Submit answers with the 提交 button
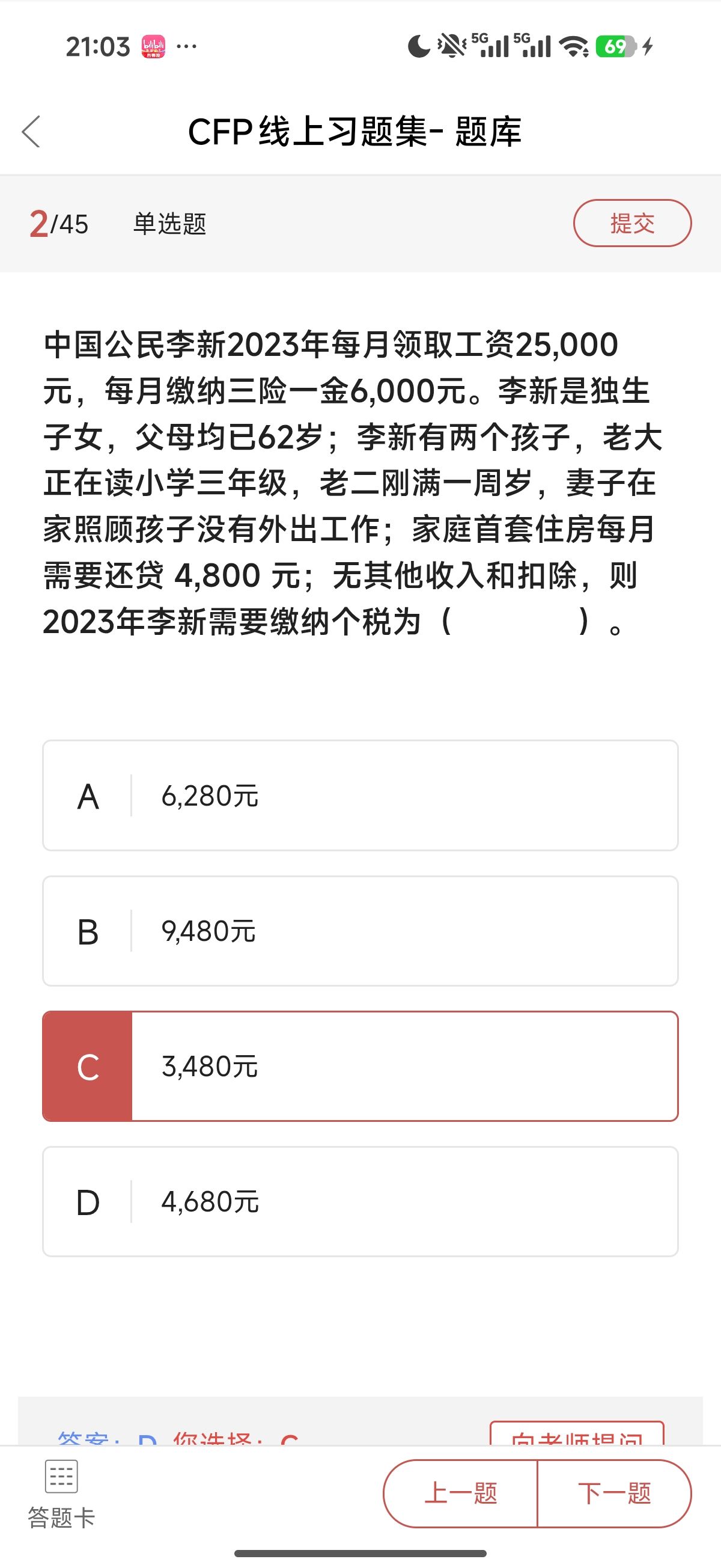 point(632,224)
